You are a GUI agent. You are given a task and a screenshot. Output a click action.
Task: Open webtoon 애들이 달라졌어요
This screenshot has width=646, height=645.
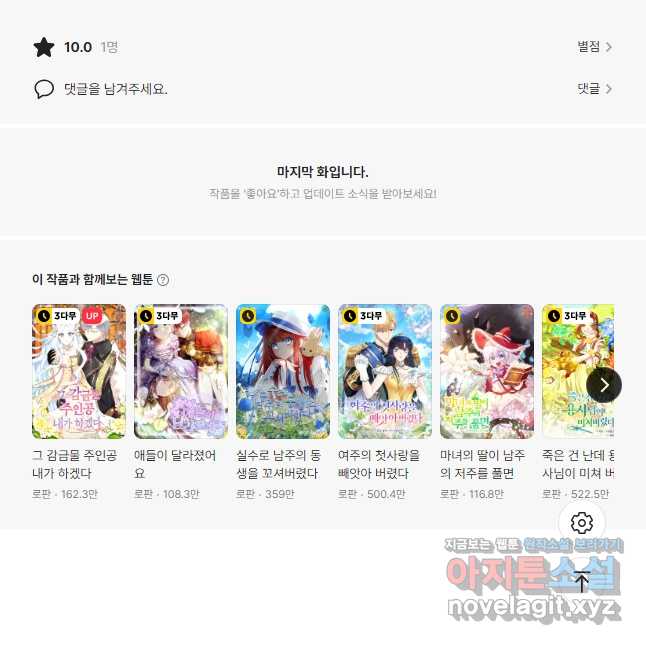[x=181, y=371]
